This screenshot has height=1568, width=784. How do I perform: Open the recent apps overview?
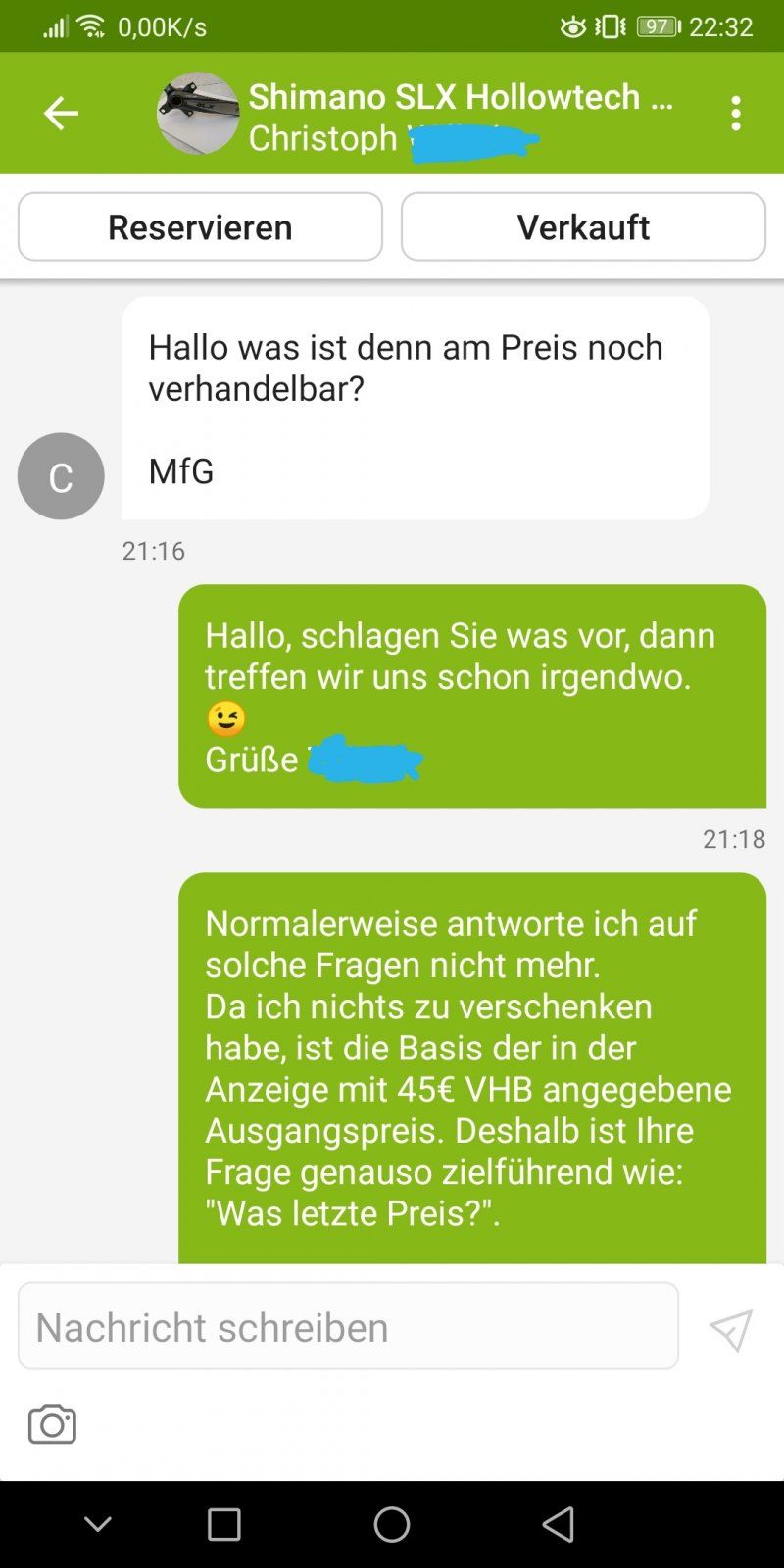pyautogui.click(x=224, y=1524)
